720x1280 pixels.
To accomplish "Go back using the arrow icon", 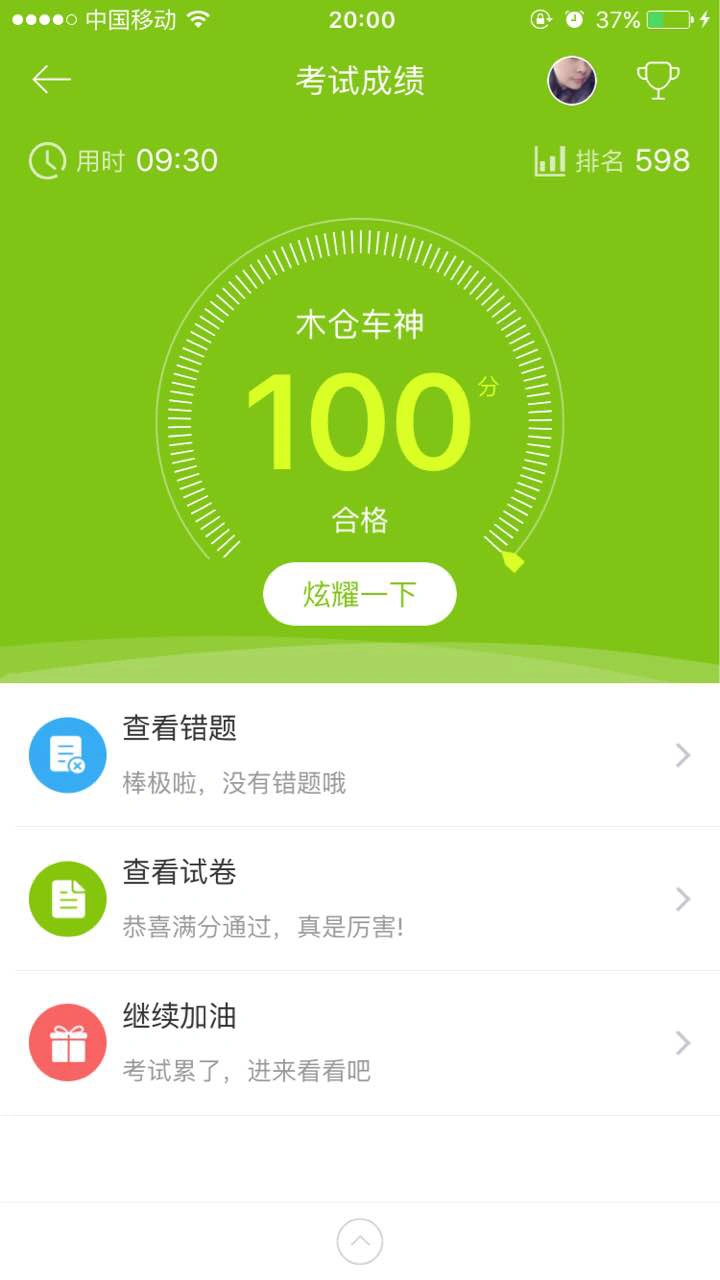I will tap(51, 80).
